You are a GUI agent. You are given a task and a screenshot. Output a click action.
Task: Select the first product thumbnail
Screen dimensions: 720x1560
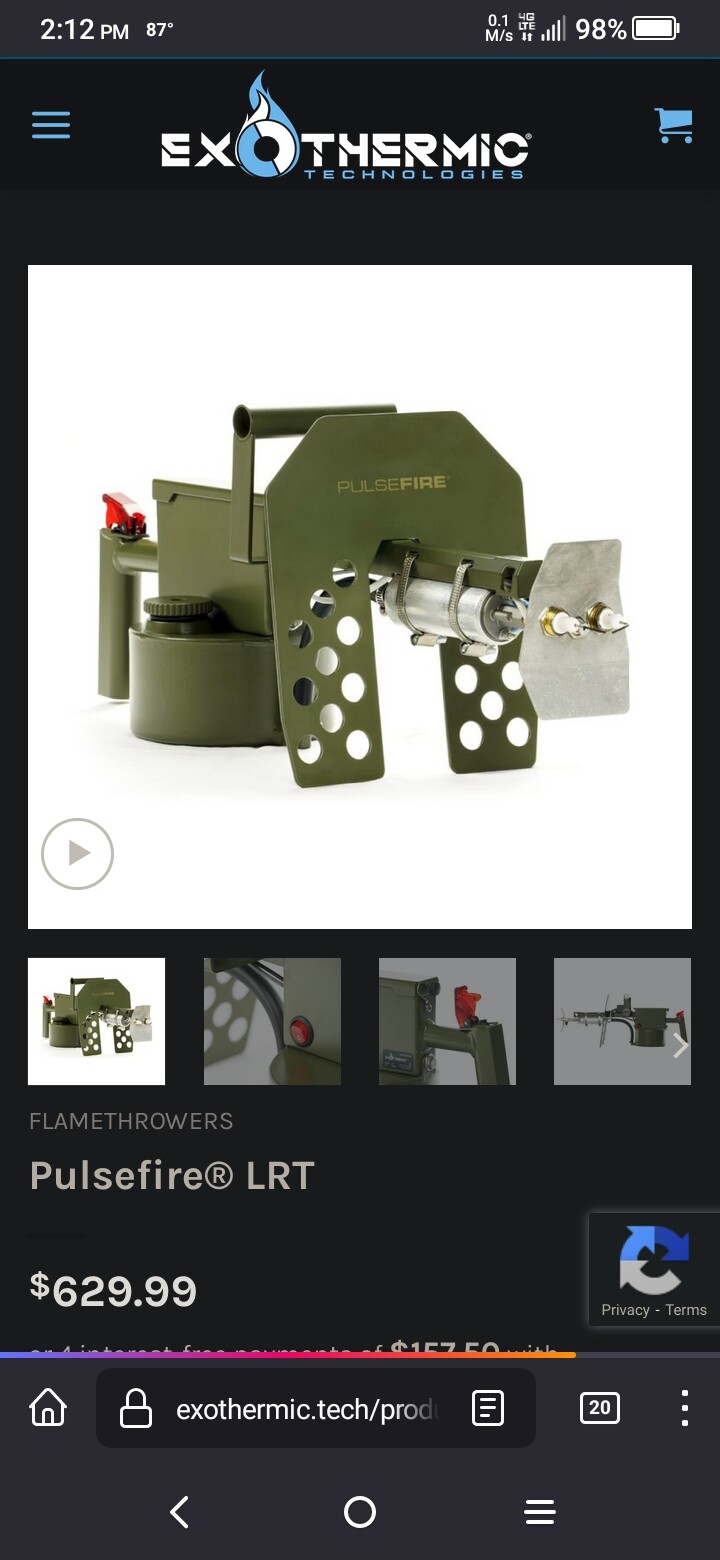(96, 1021)
